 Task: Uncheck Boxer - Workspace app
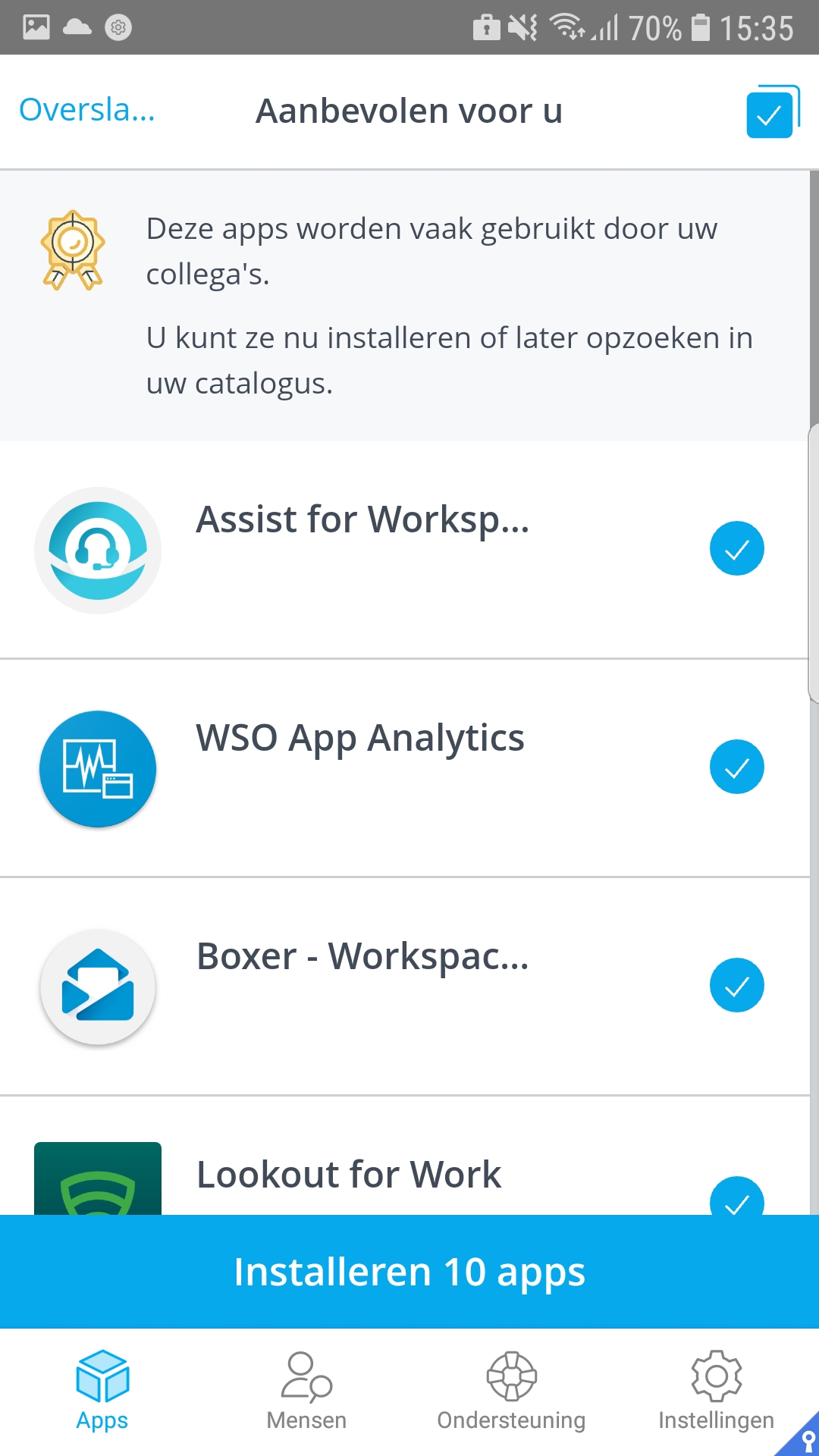pos(736,985)
